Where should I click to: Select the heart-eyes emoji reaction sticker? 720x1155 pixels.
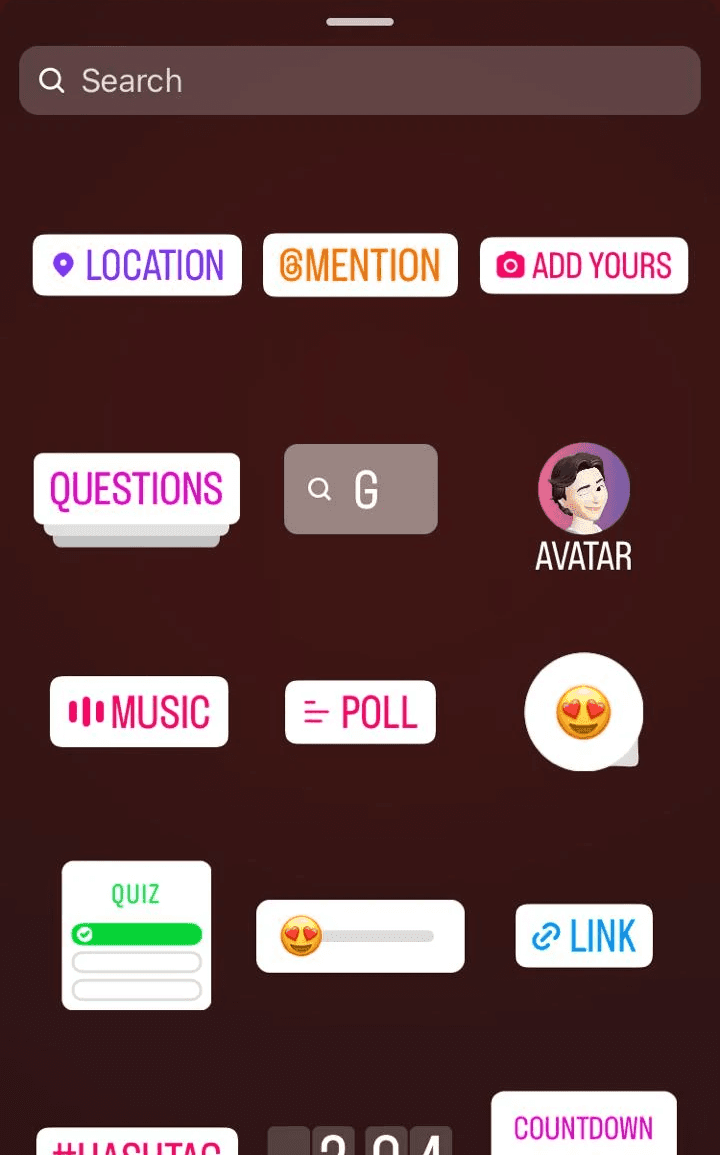(x=584, y=712)
